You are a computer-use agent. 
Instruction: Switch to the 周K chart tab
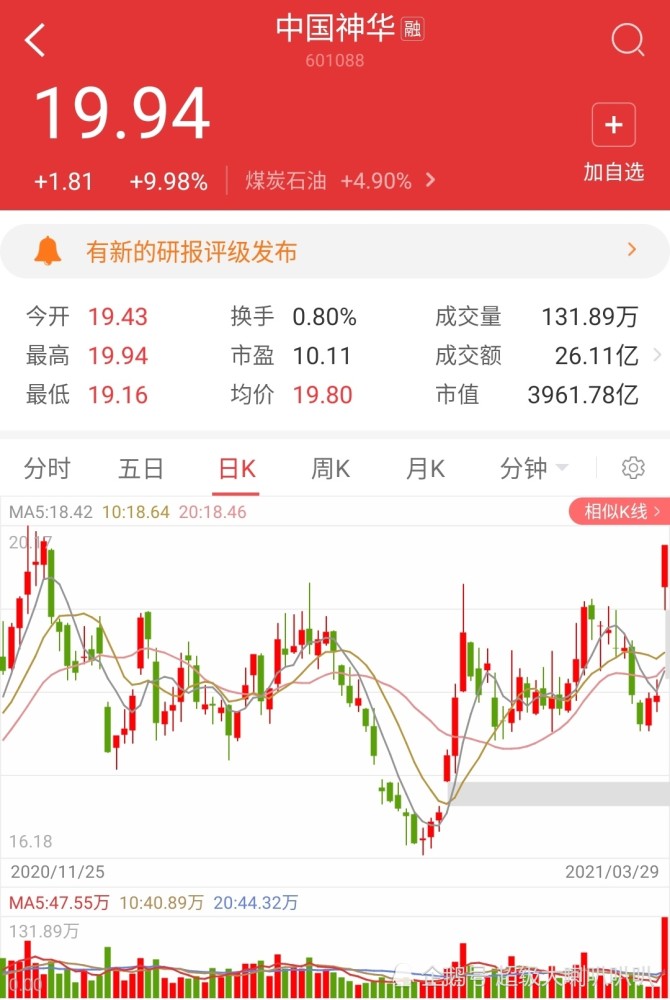click(330, 468)
